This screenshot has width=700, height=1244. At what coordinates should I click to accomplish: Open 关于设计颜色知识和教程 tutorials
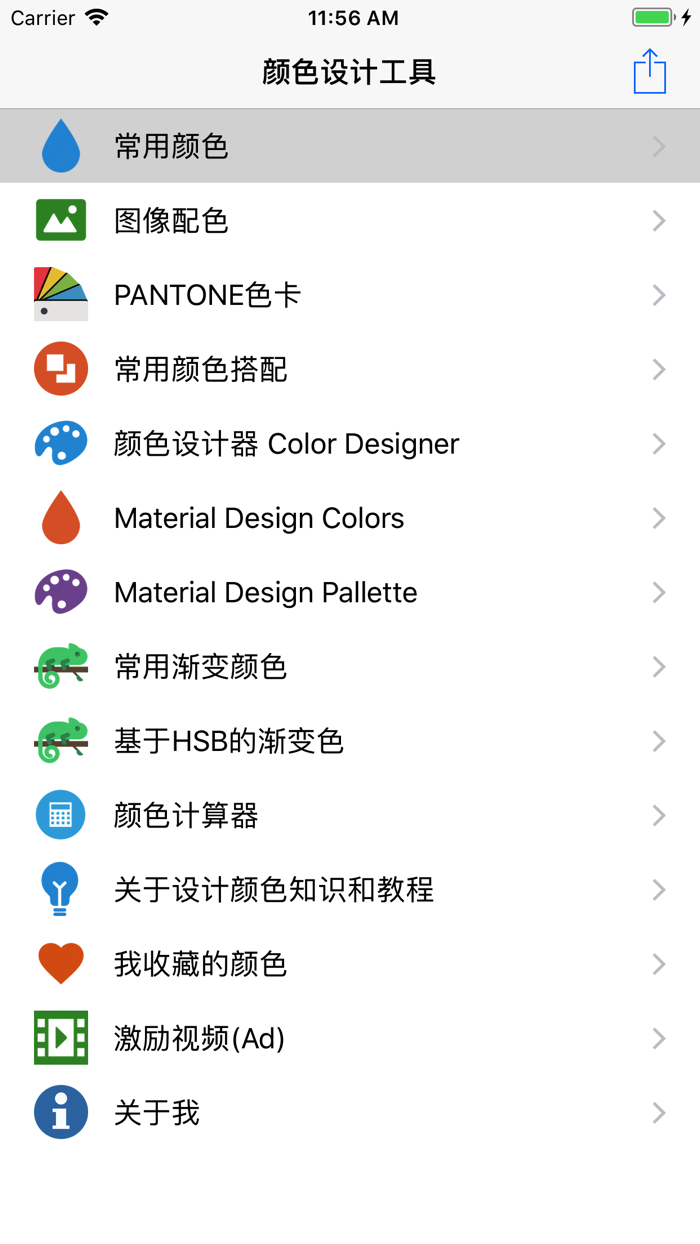tap(350, 890)
